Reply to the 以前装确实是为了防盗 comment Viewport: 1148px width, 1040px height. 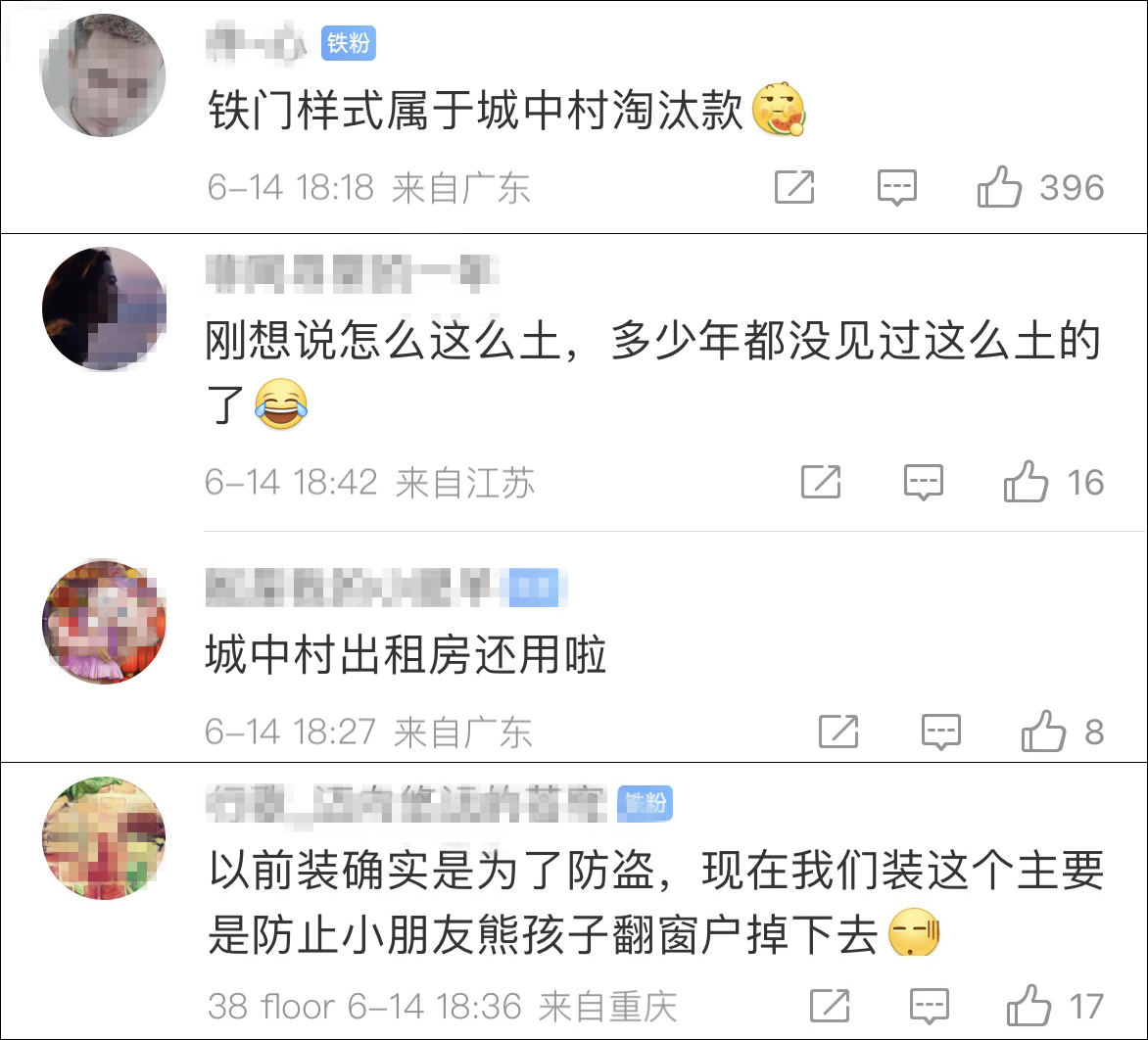[930, 1006]
